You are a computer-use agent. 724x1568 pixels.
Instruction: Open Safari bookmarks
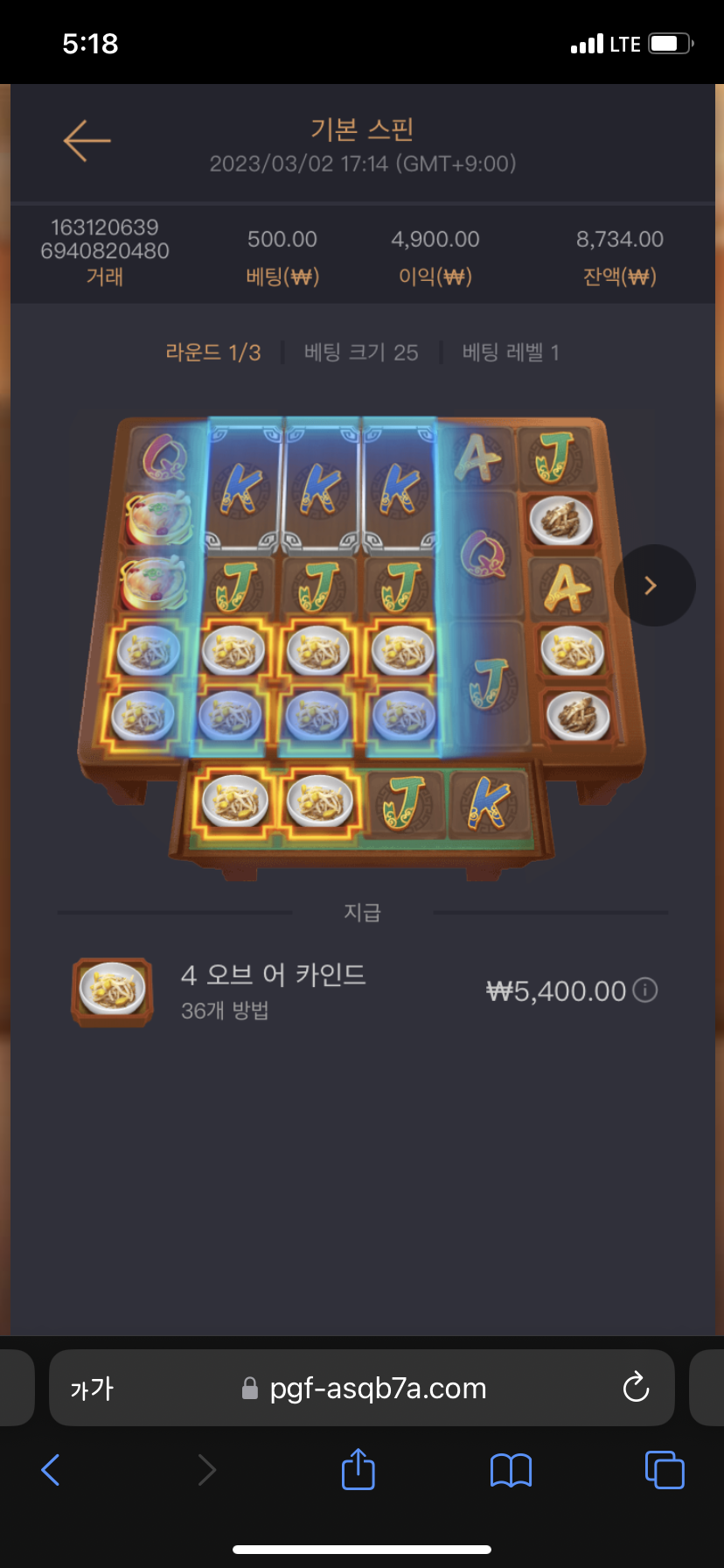[x=511, y=1470]
